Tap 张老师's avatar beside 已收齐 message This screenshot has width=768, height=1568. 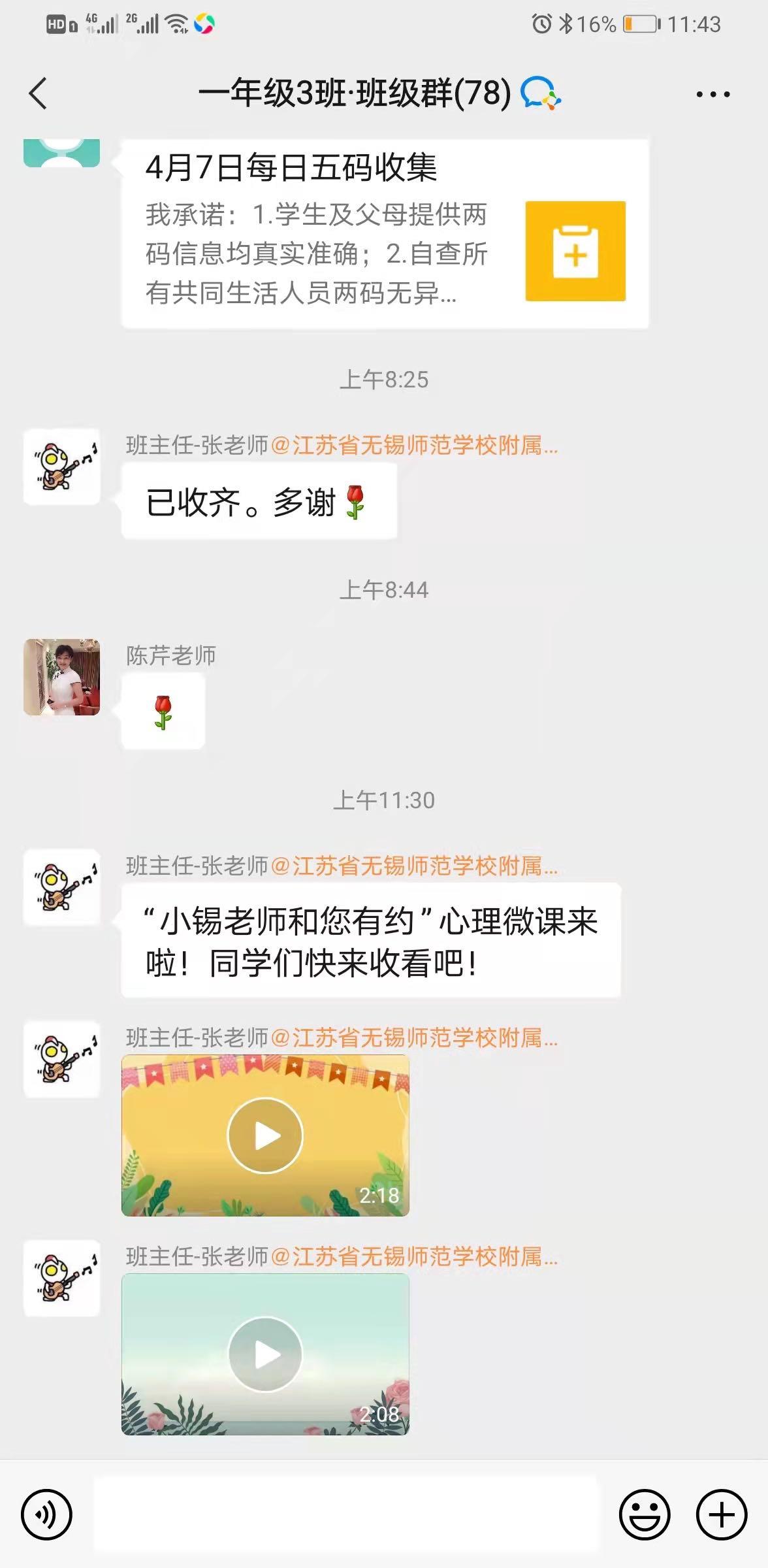pyautogui.click(x=62, y=466)
